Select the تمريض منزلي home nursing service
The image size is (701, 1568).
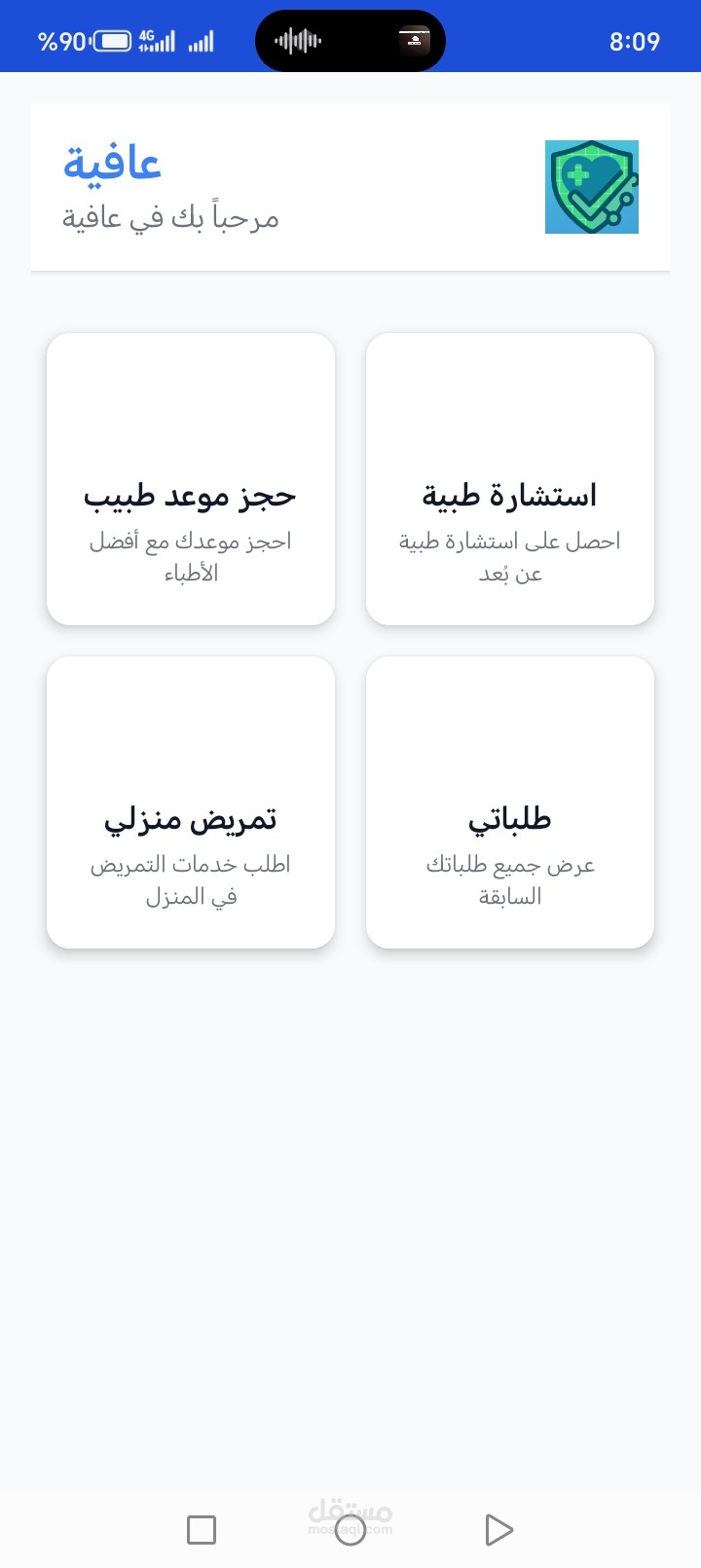(x=190, y=801)
